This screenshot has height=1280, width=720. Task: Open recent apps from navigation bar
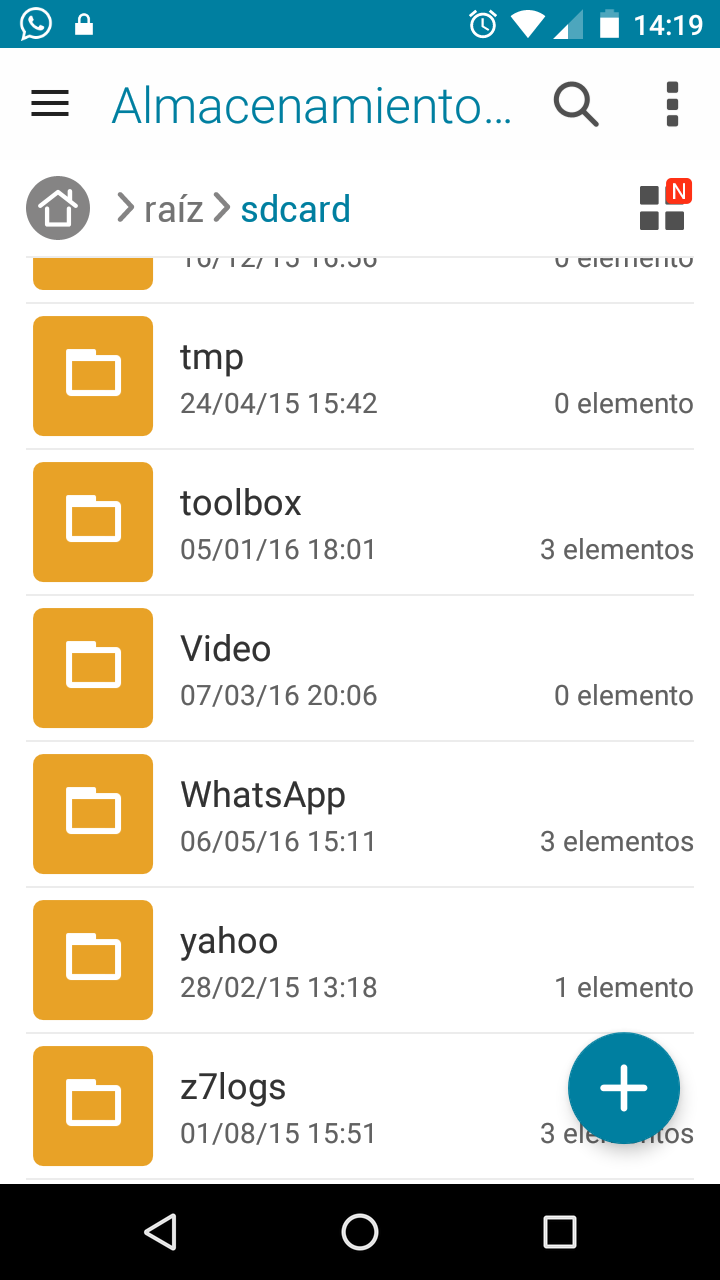(x=560, y=1232)
